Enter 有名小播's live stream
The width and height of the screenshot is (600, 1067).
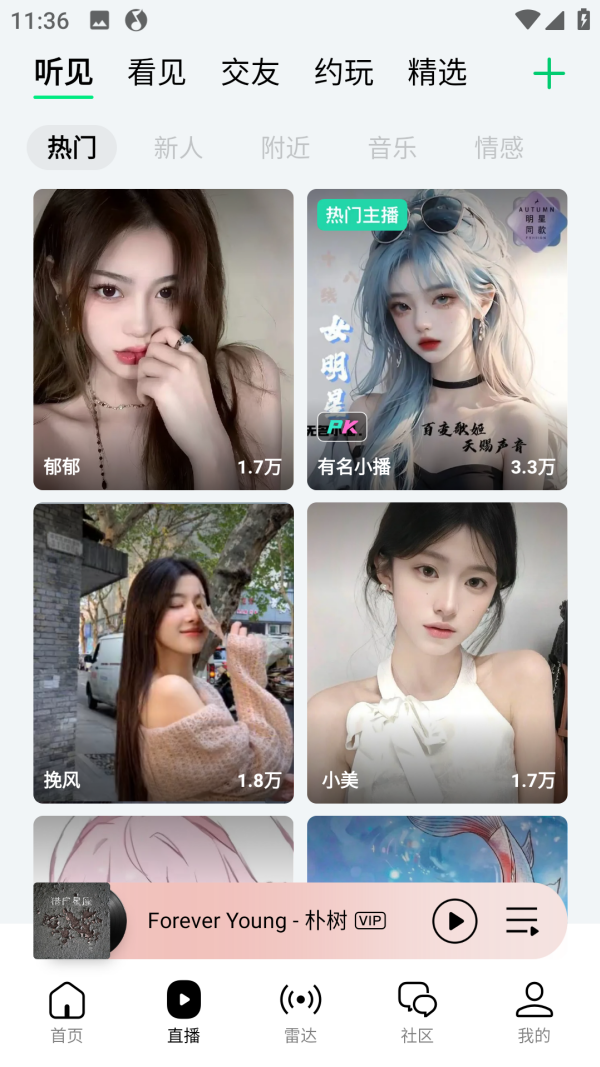[x=437, y=339]
